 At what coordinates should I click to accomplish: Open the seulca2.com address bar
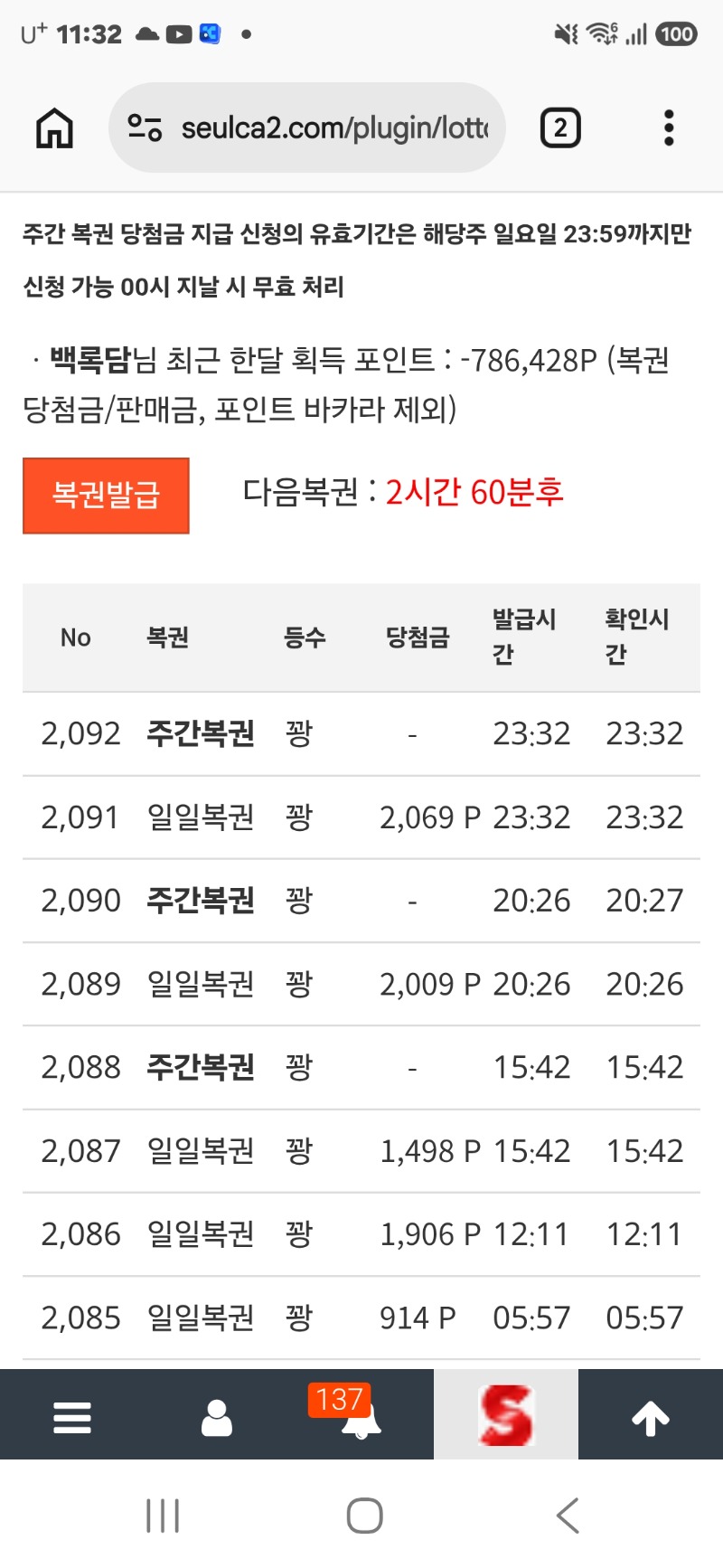[x=307, y=128]
